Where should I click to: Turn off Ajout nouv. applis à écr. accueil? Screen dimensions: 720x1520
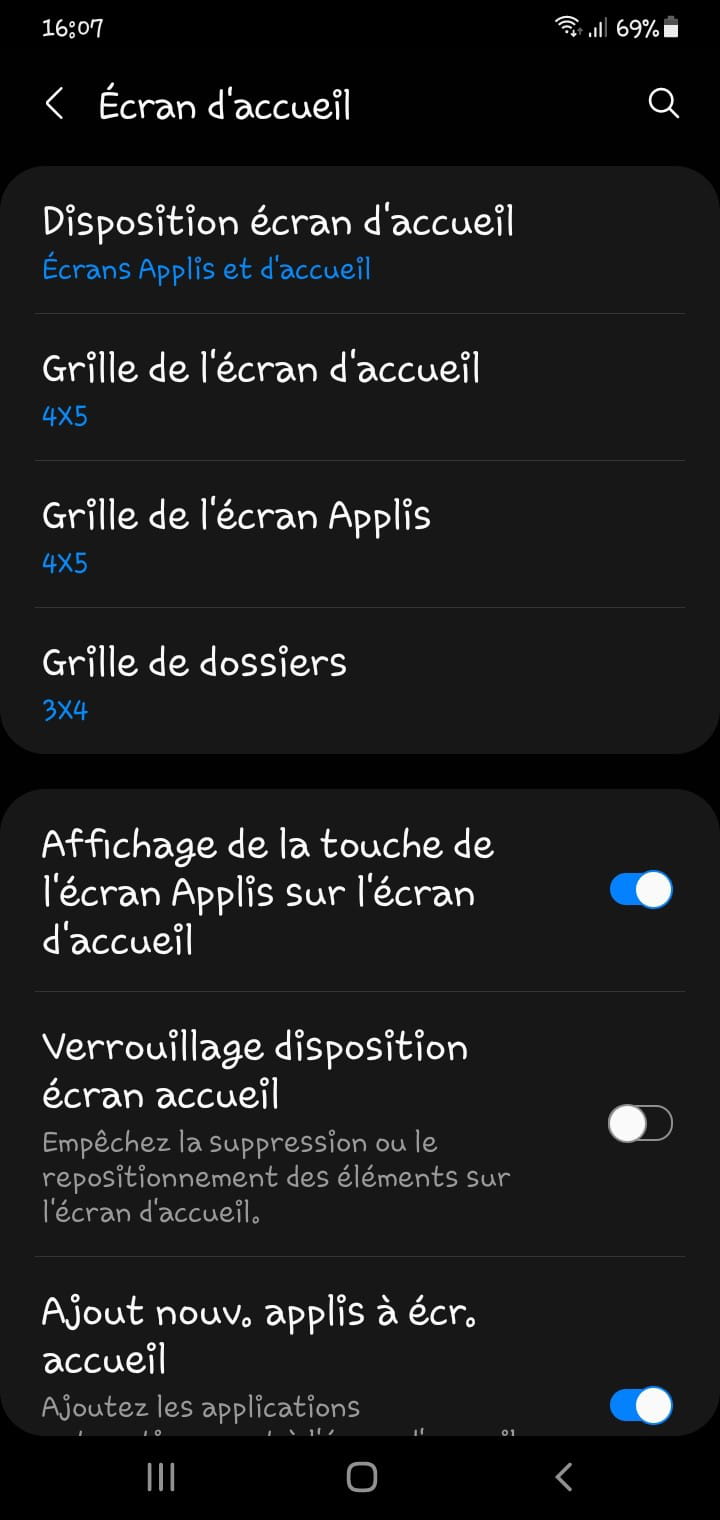[x=641, y=1405]
